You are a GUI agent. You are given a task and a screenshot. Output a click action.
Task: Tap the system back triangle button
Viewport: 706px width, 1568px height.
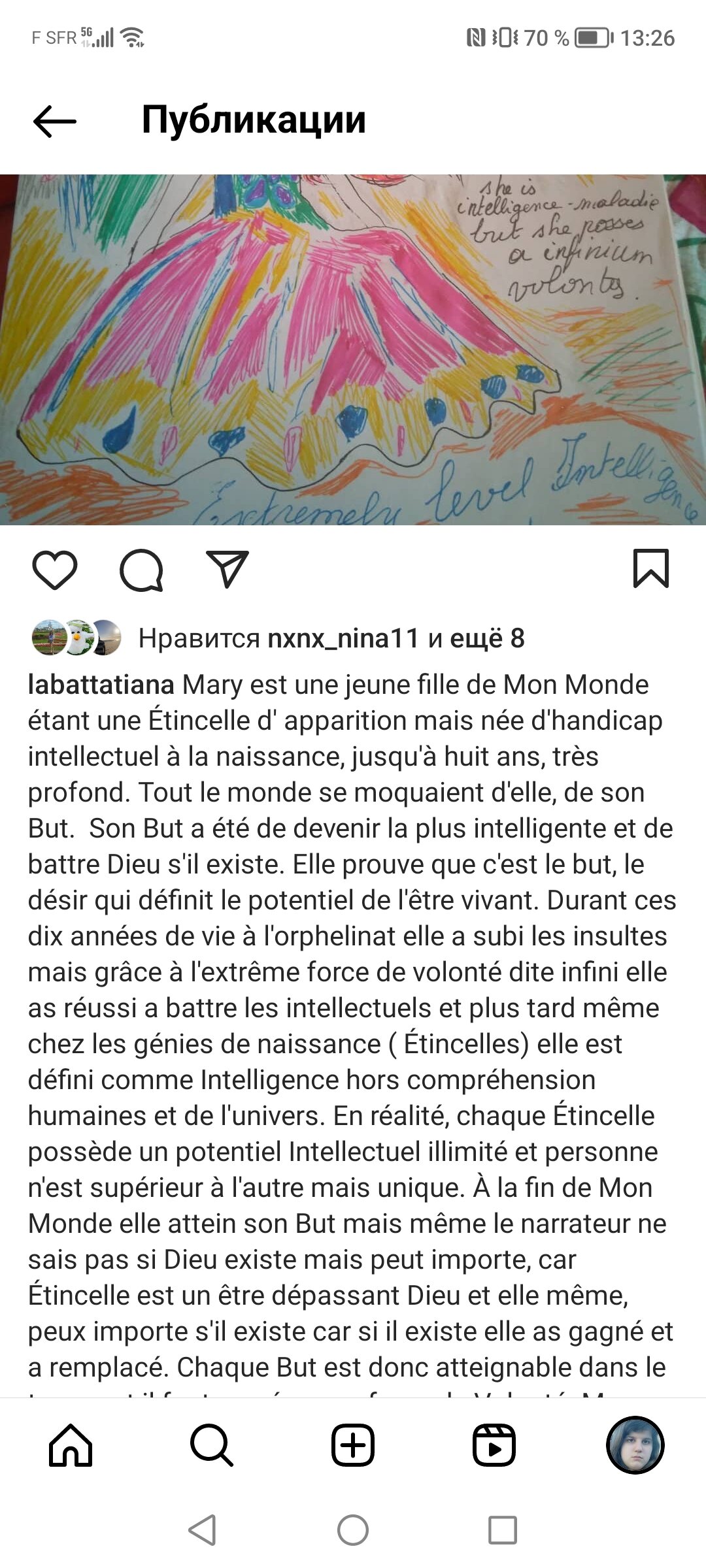(203, 1530)
